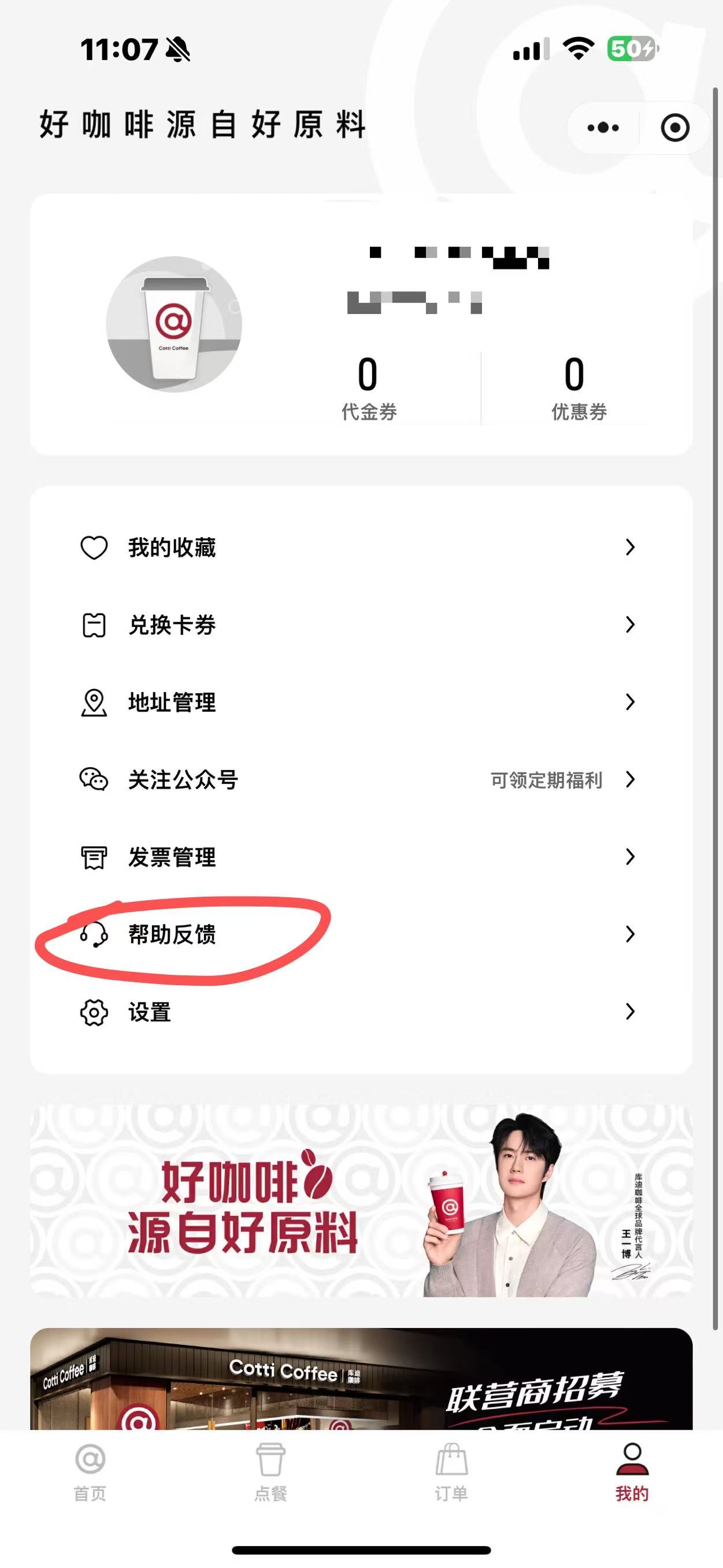Tap the profile avatar
This screenshot has width=723, height=1568.
coord(173,324)
